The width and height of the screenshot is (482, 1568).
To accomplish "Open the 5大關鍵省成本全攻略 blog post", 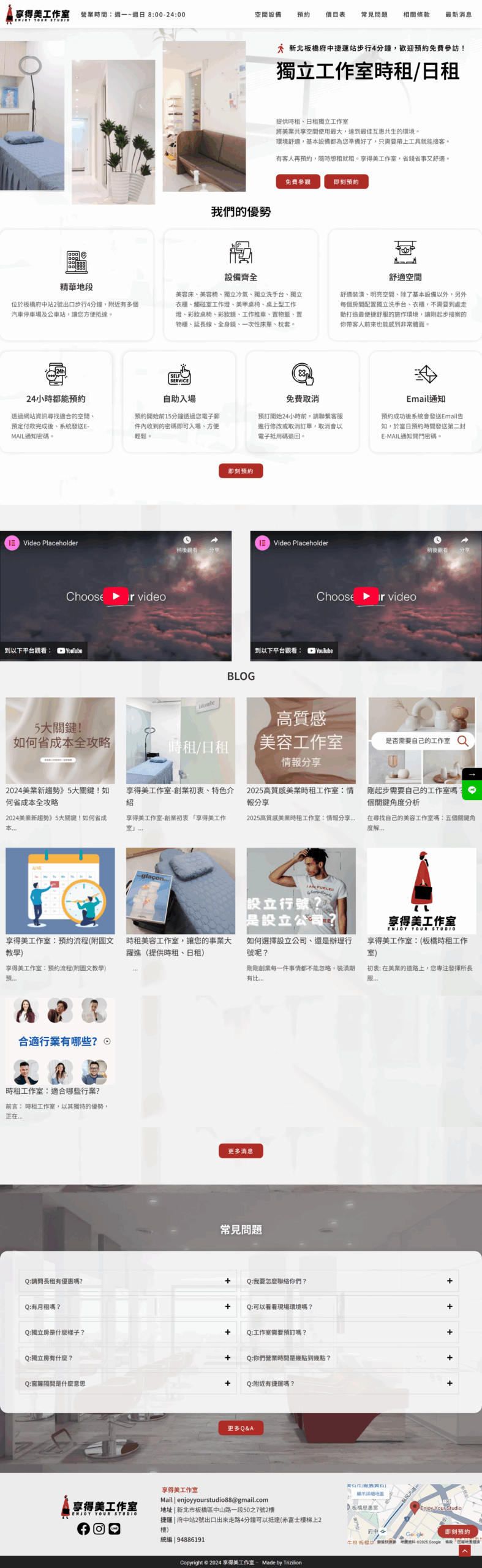I will click(60, 740).
